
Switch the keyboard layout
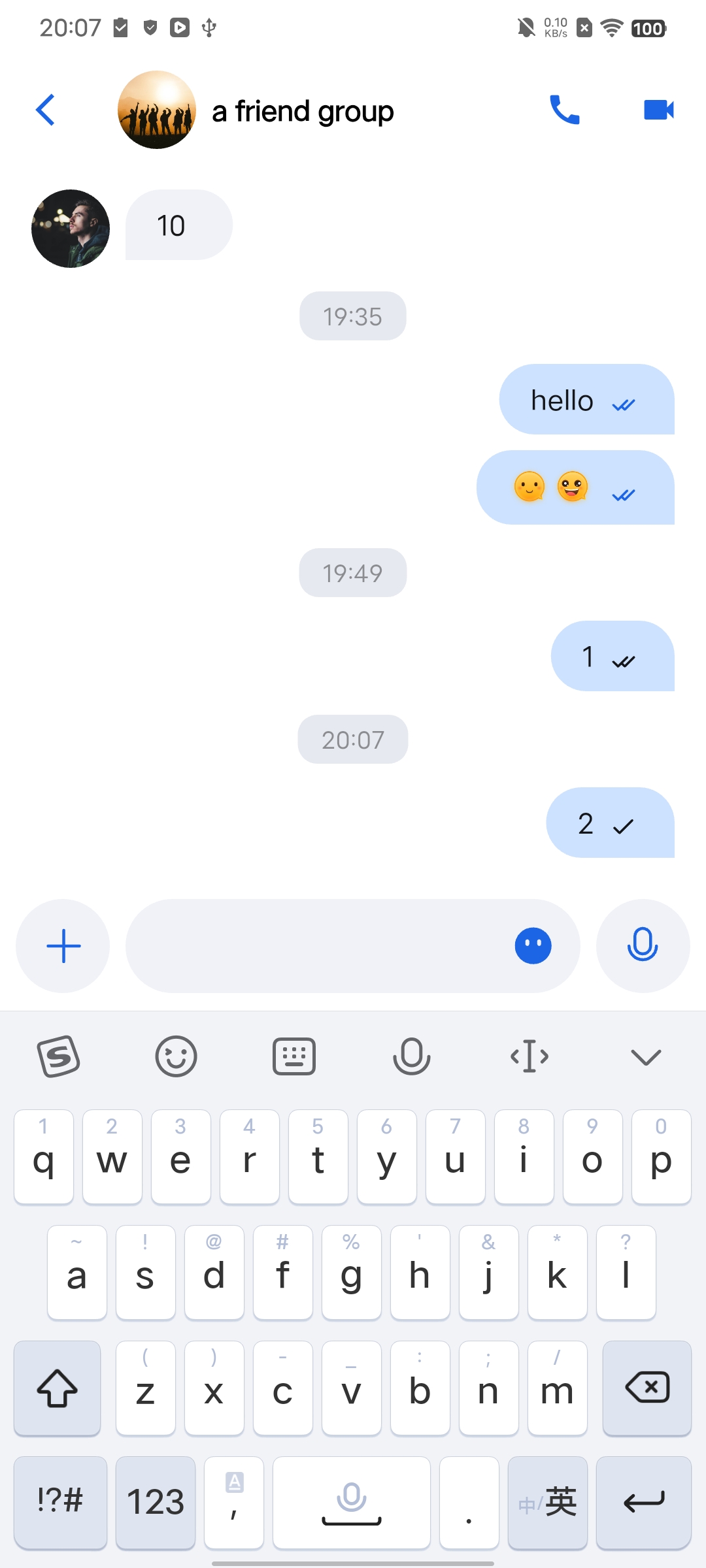click(294, 1056)
